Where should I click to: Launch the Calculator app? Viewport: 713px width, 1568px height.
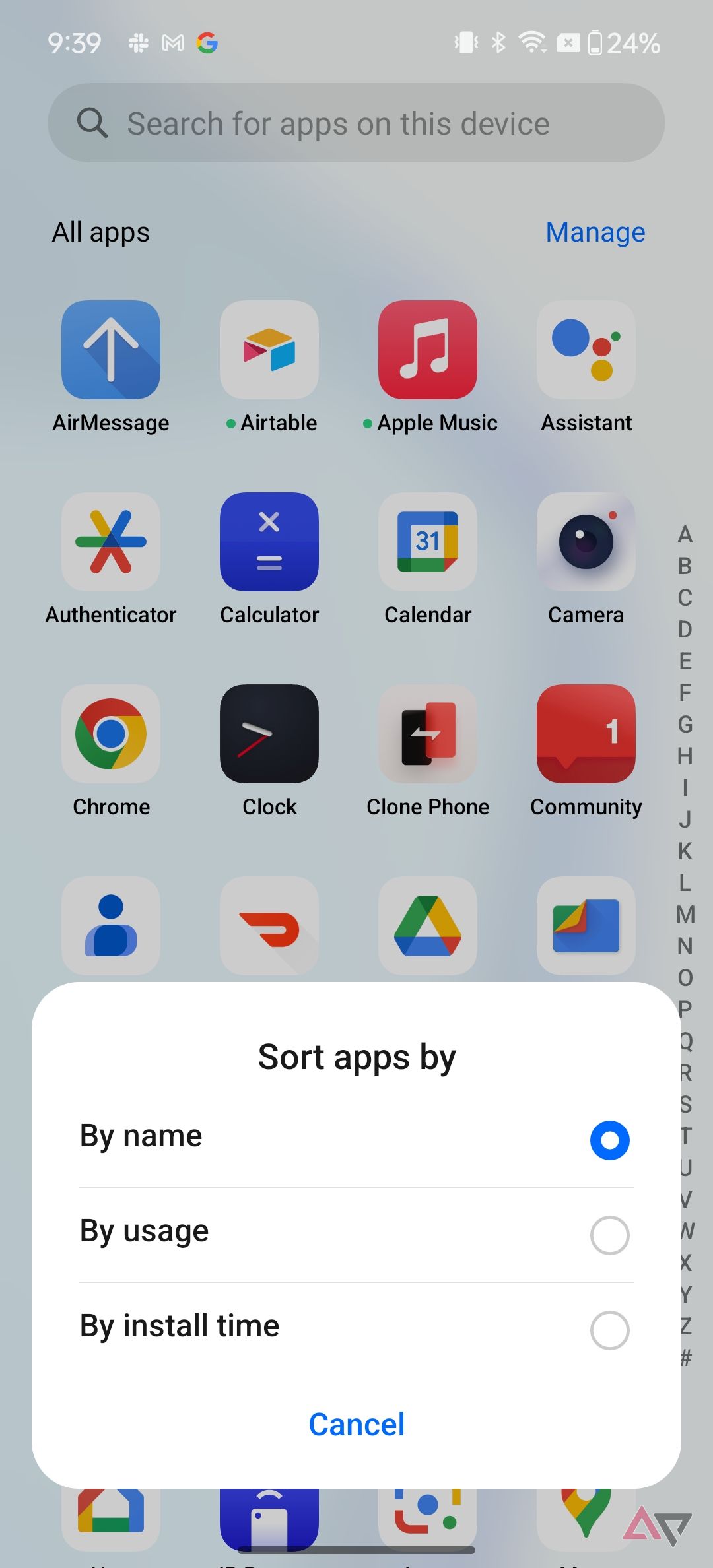269,542
